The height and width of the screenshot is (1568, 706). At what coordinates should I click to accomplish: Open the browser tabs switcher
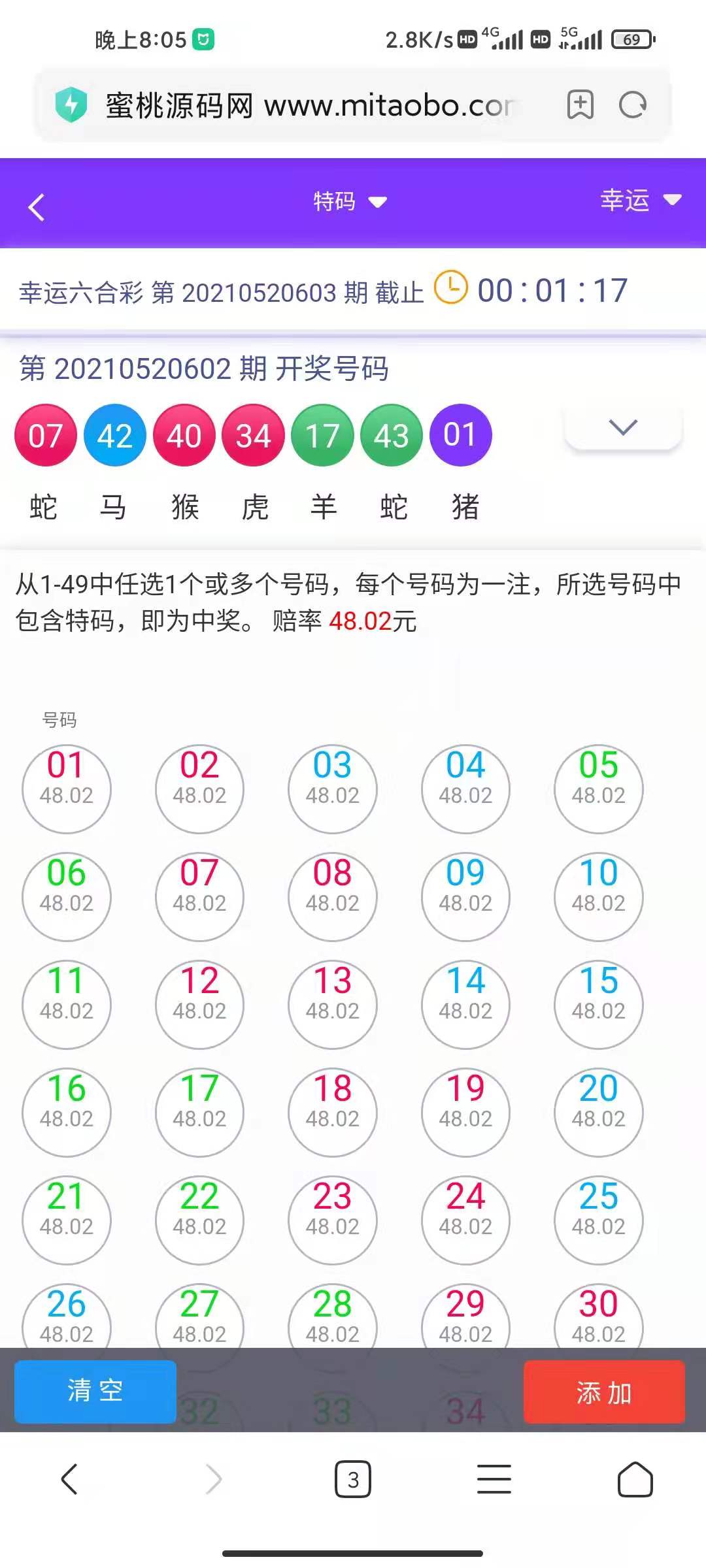[353, 1479]
